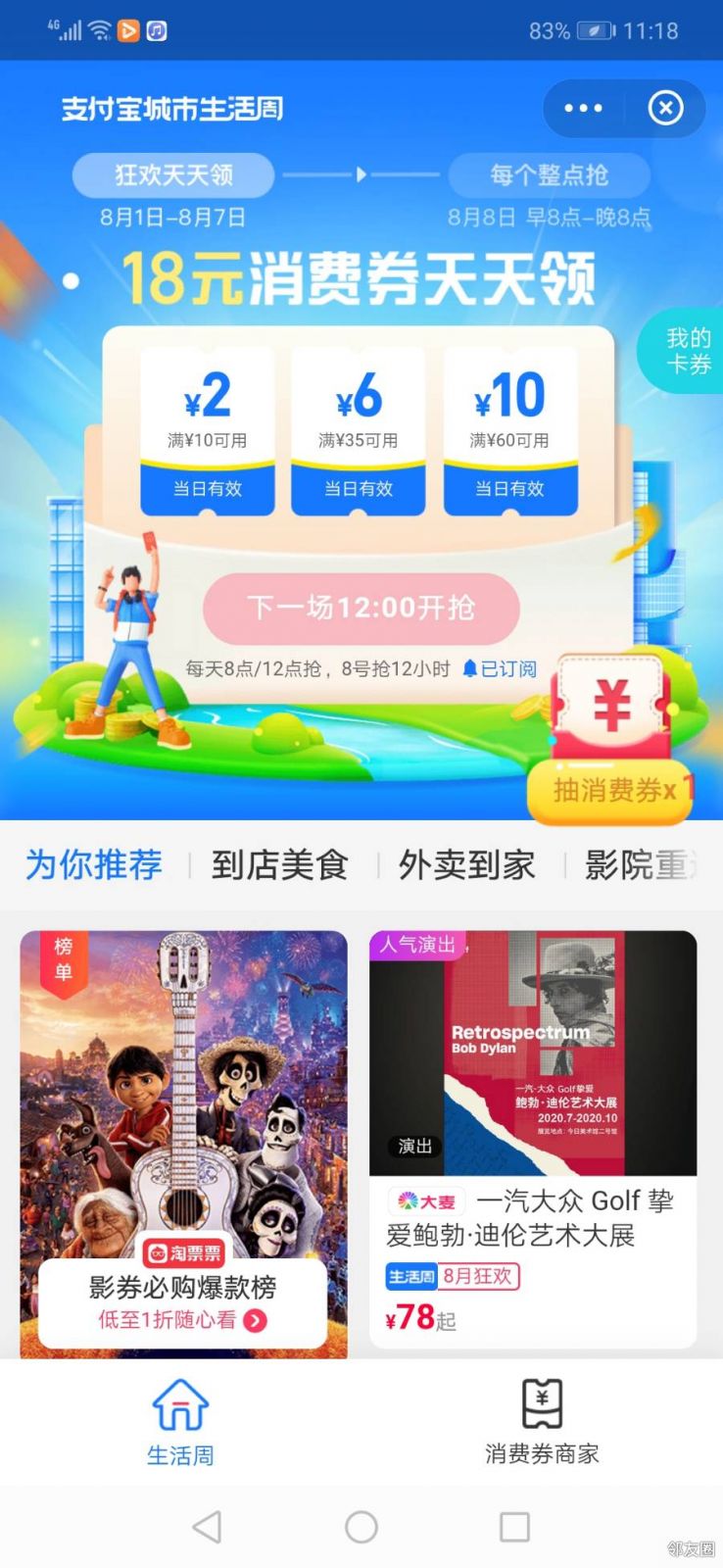Switch to 每个整点抢 stage
723x1568 pixels.
pyautogui.click(x=549, y=175)
